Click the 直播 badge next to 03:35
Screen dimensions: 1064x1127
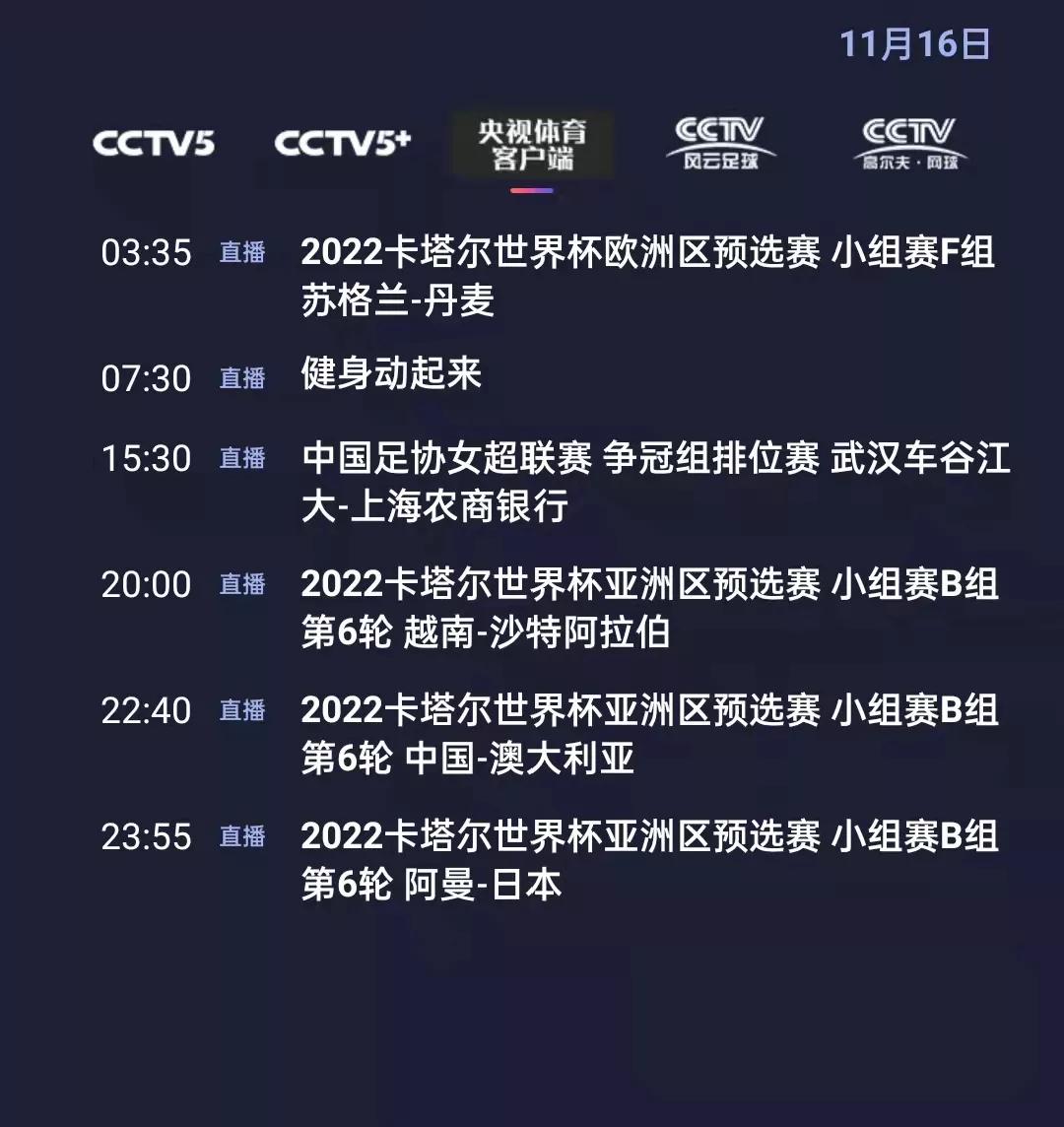click(241, 253)
